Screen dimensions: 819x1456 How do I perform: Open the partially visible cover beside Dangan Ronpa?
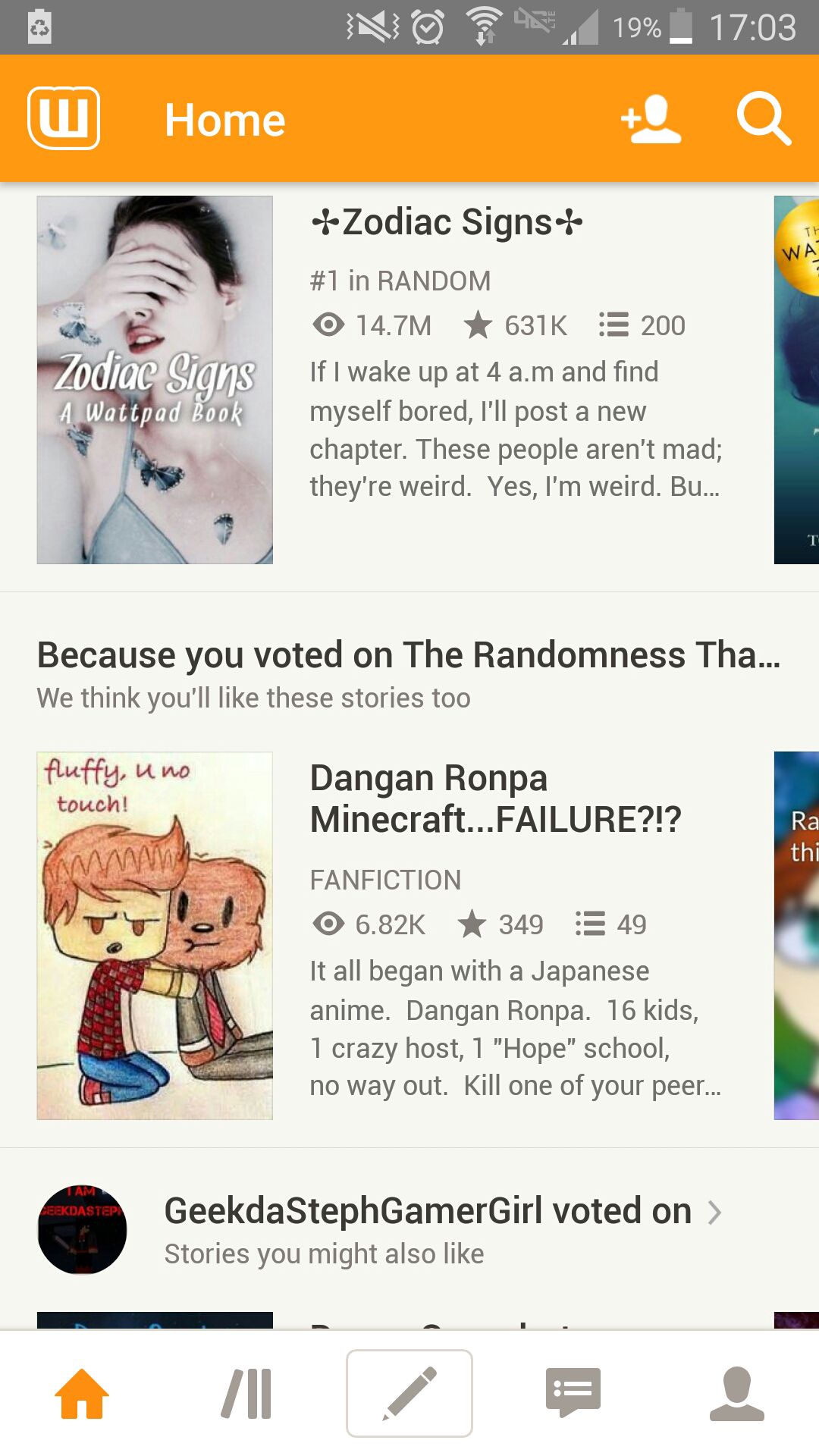pyautogui.click(x=796, y=936)
